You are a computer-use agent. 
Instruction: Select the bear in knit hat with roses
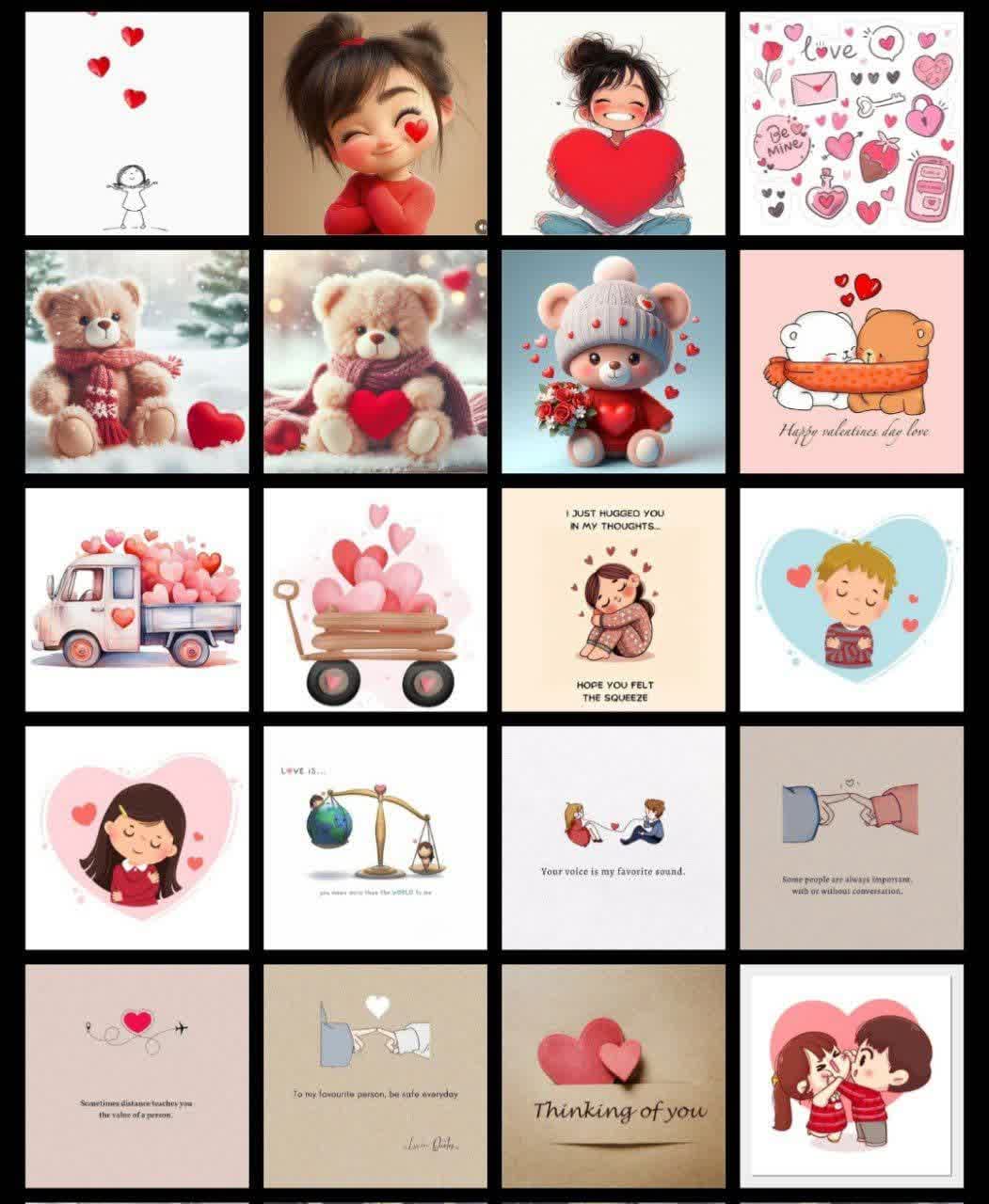(613, 361)
